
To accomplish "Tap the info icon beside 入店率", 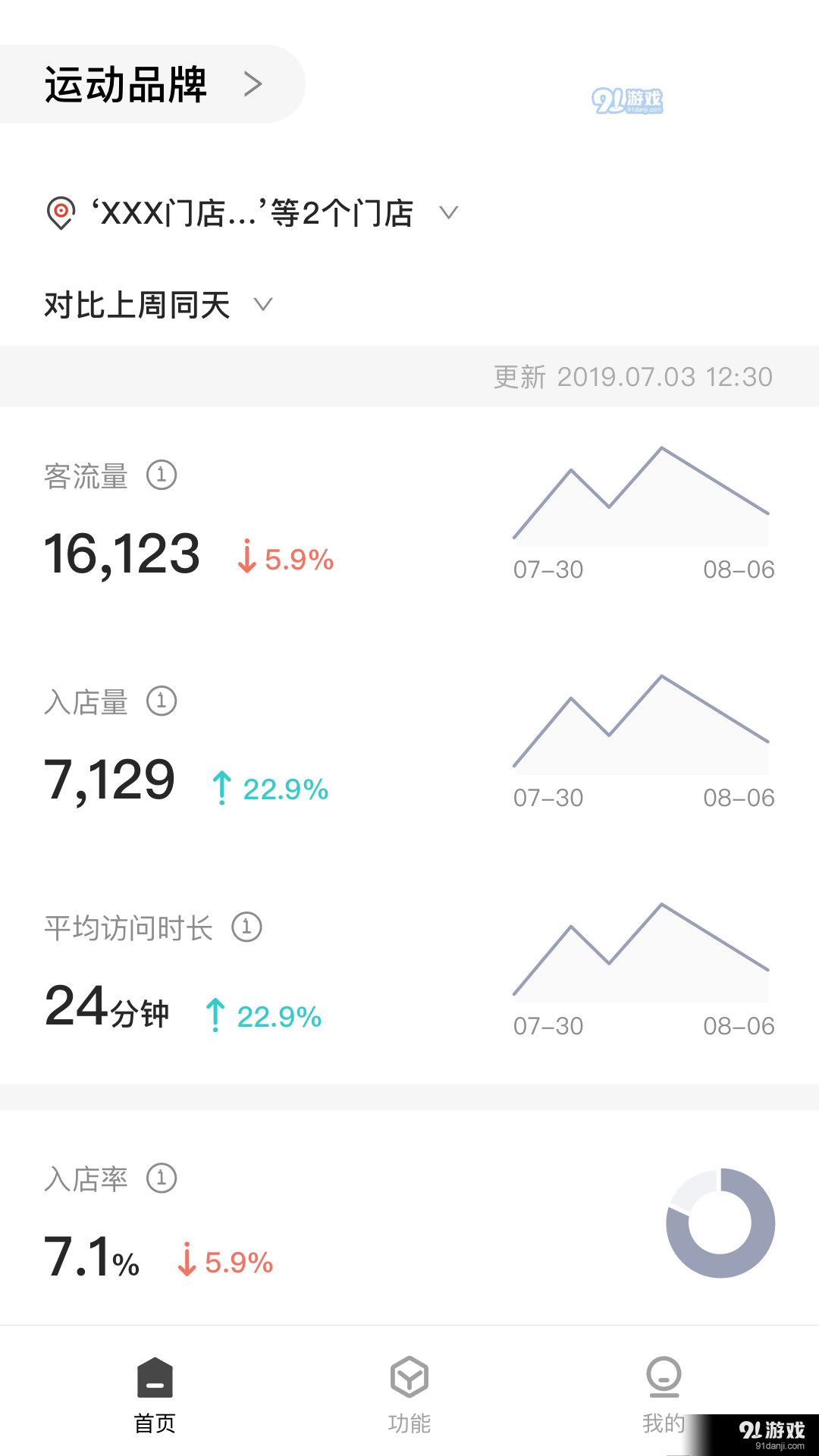I will click(x=162, y=1178).
